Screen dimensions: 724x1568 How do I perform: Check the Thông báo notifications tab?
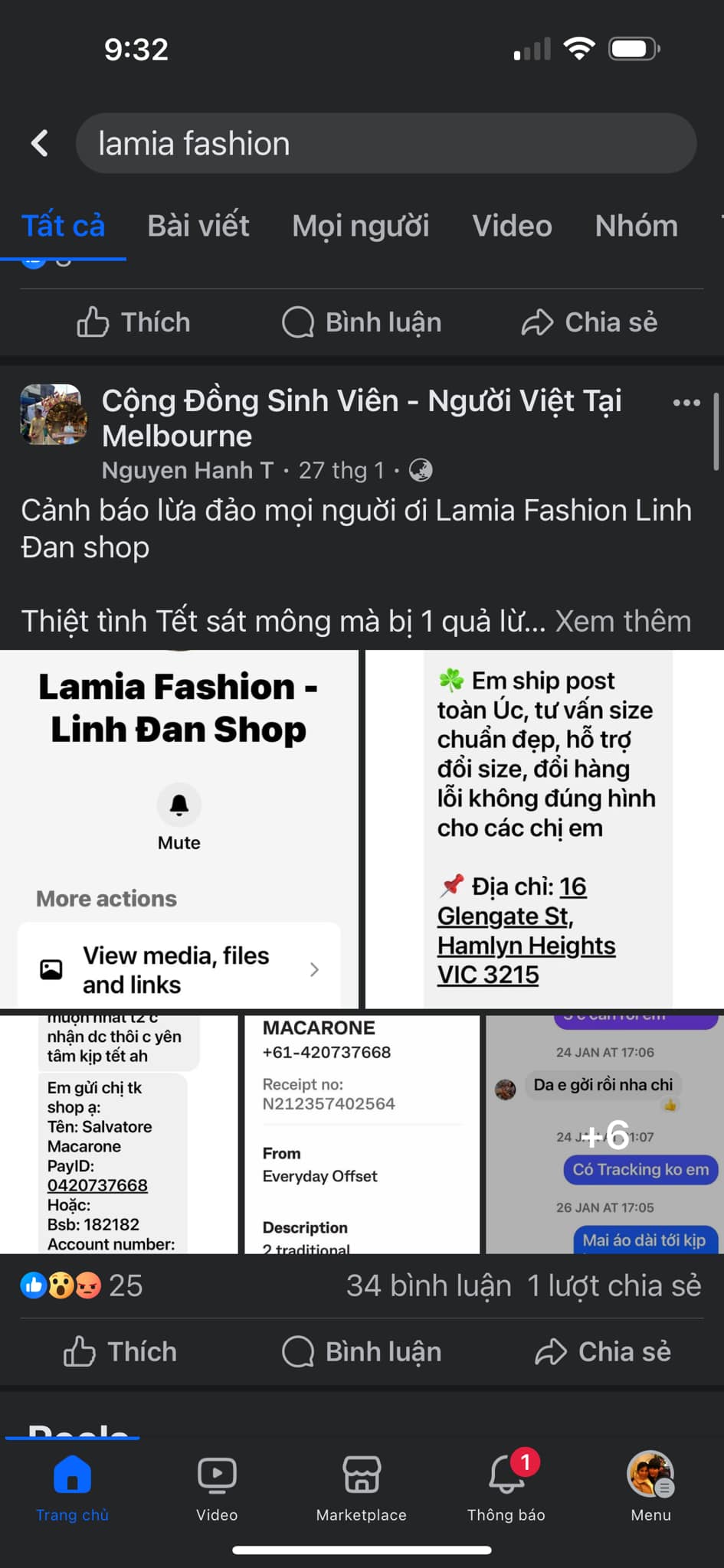pyautogui.click(x=506, y=1487)
